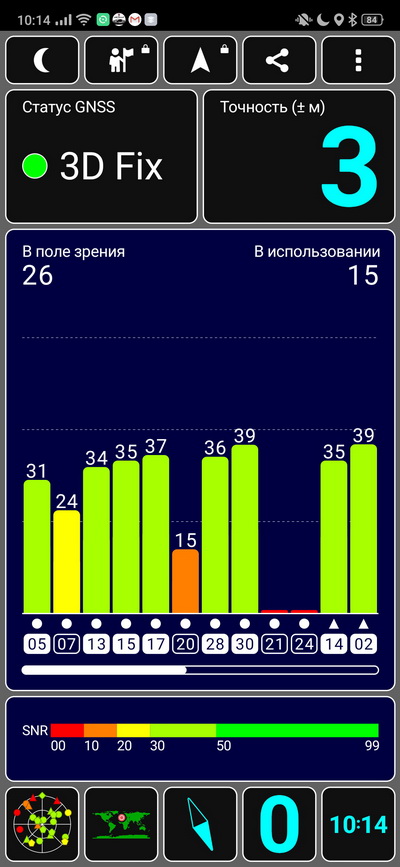Toggle night mode with the moon button

click(x=42, y=60)
